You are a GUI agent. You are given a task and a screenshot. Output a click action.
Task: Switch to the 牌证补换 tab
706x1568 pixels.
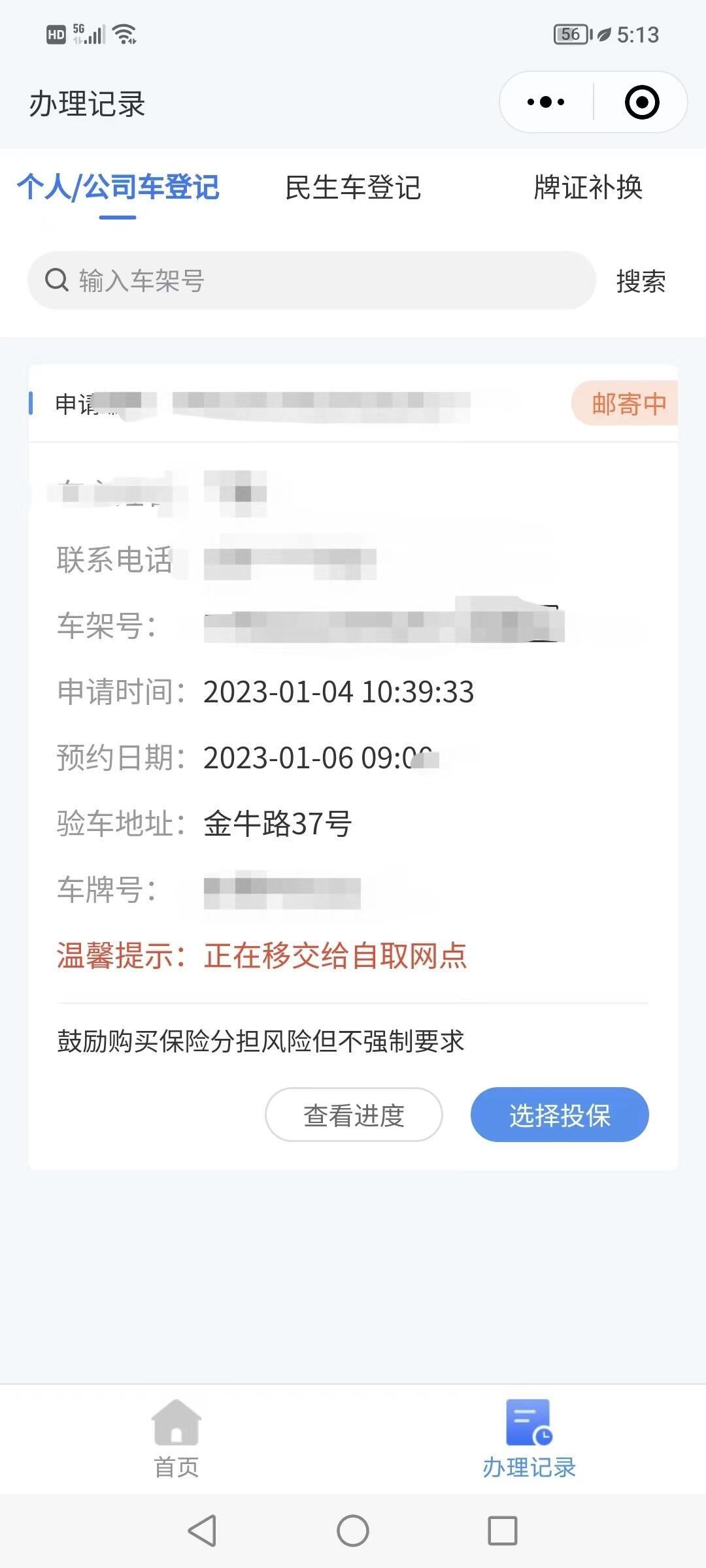click(x=588, y=188)
